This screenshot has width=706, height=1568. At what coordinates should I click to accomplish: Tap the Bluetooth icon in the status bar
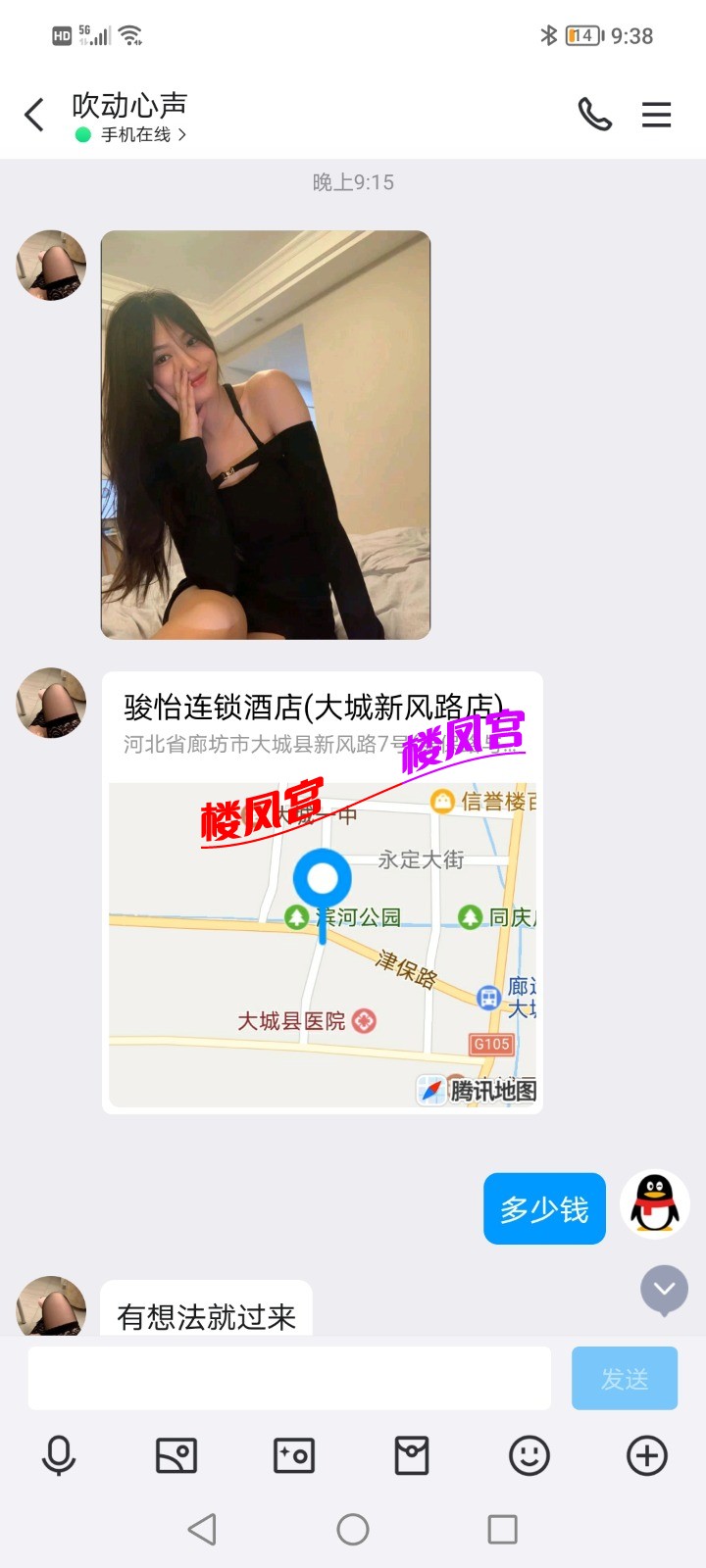pos(546,32)
